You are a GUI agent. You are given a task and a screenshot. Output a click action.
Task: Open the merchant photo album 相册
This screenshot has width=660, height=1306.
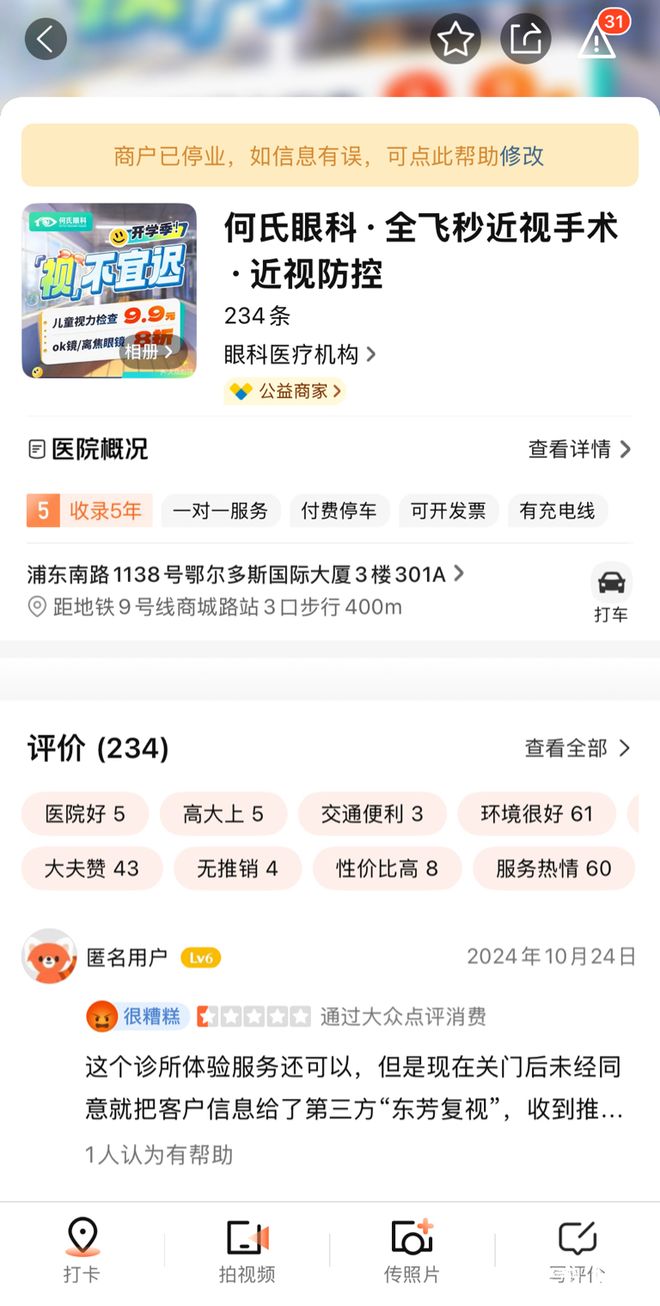click(x=148, y=351)
